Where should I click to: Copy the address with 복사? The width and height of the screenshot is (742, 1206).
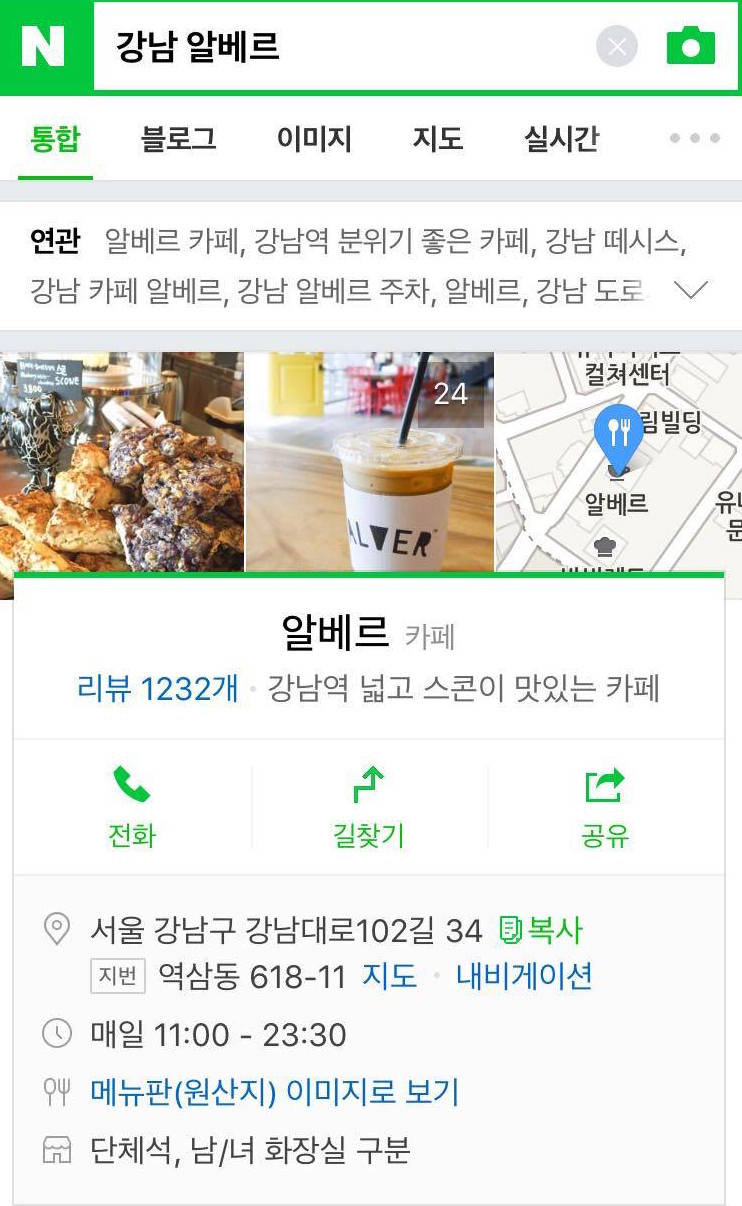540,930
